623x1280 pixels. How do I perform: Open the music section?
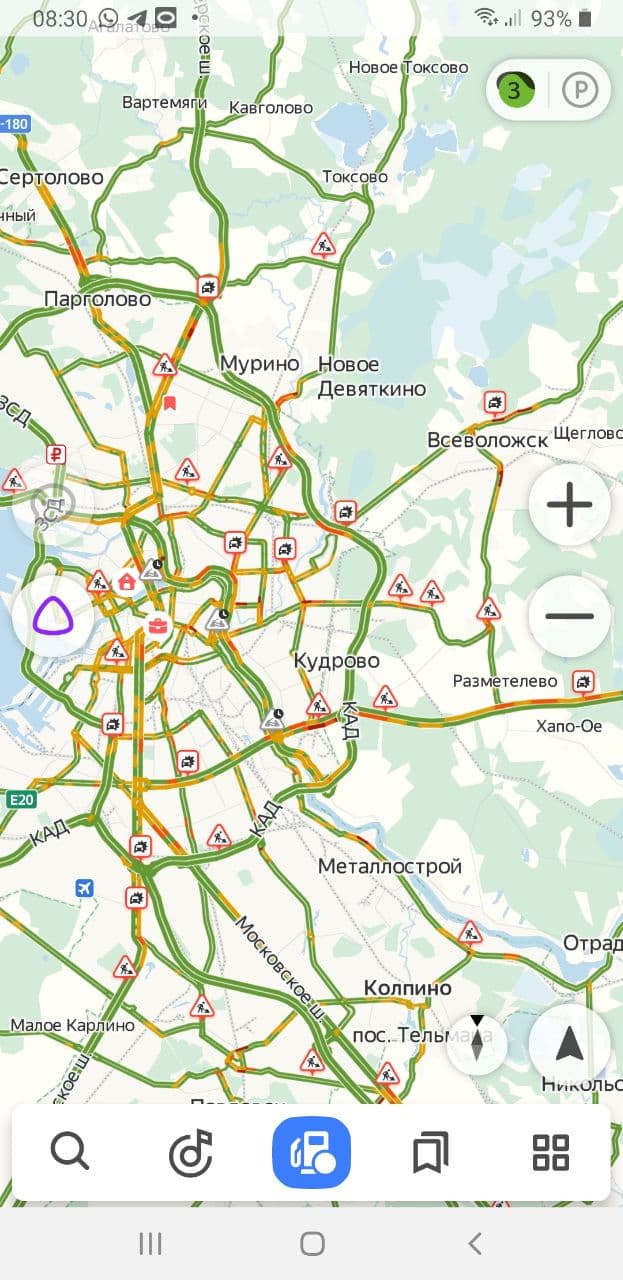pyautogui.click(x=190, y=1152)
